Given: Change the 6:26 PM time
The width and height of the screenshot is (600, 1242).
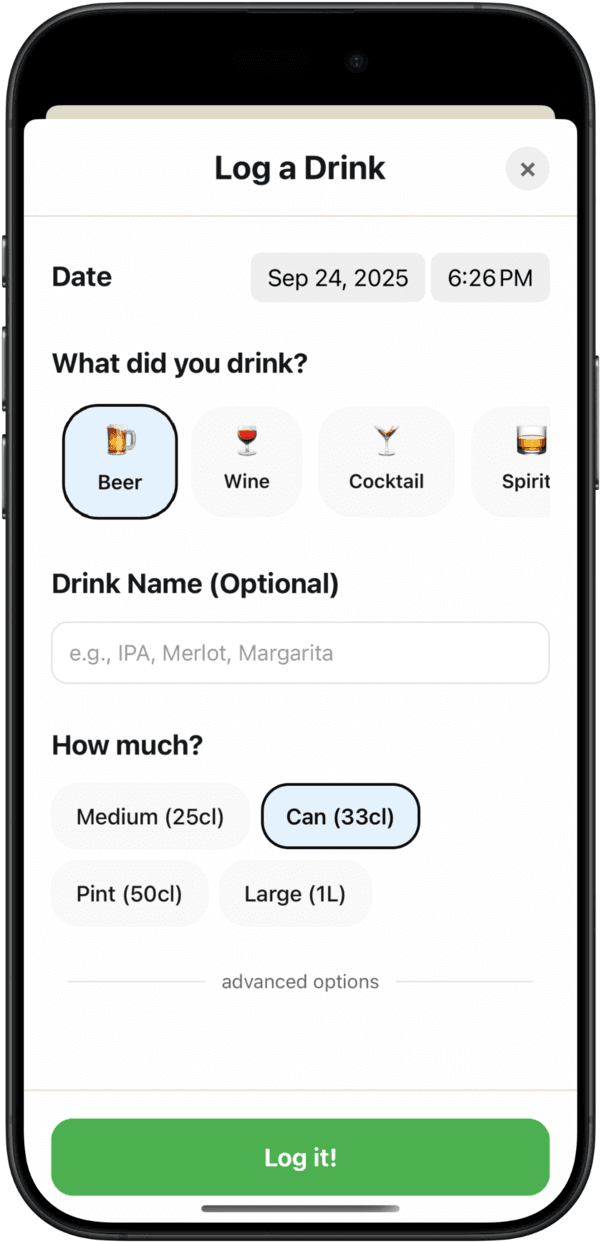Looking at the screenshot, I should tap(490, 278).
